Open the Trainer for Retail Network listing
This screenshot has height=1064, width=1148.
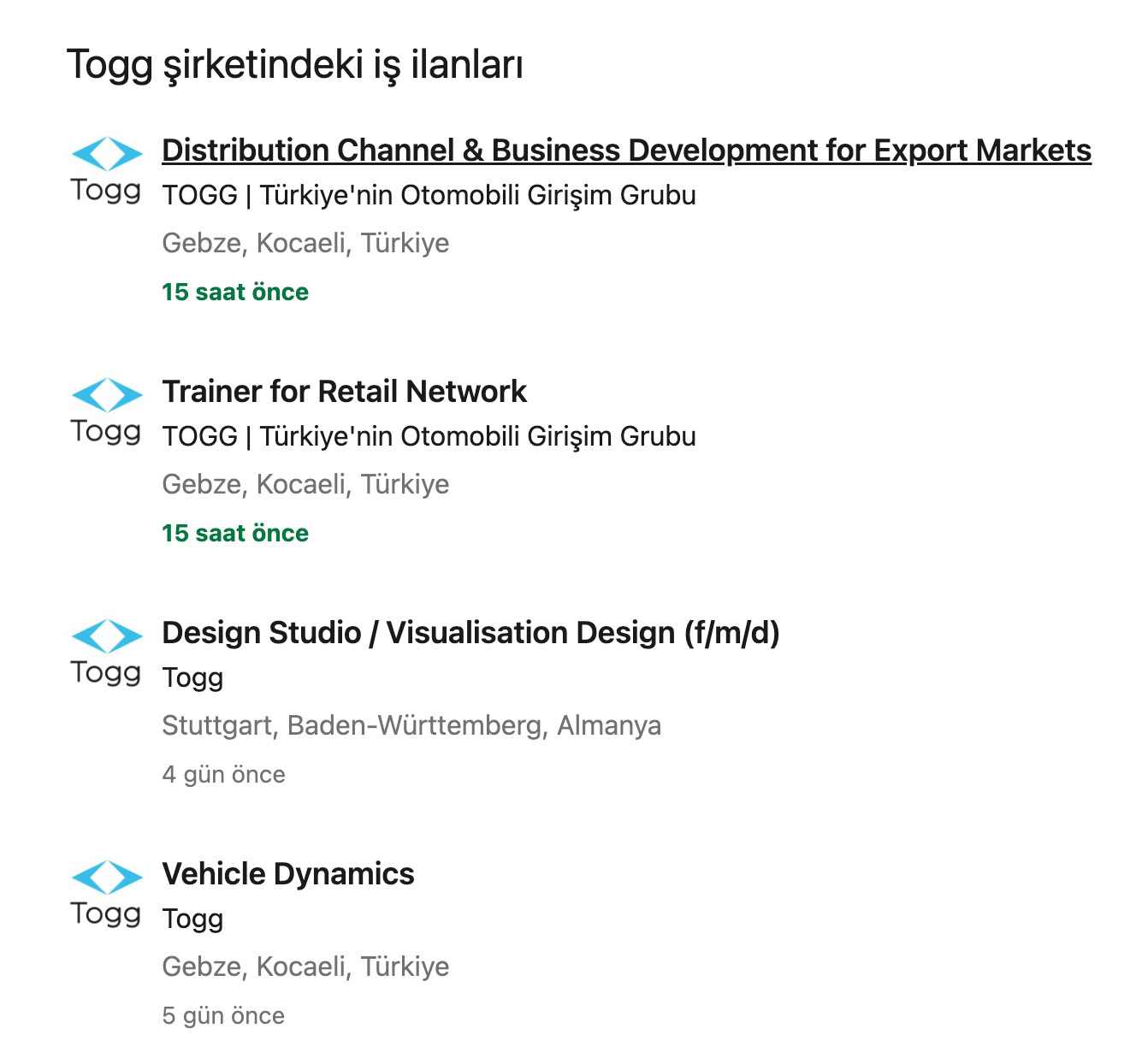coord(344,392)
